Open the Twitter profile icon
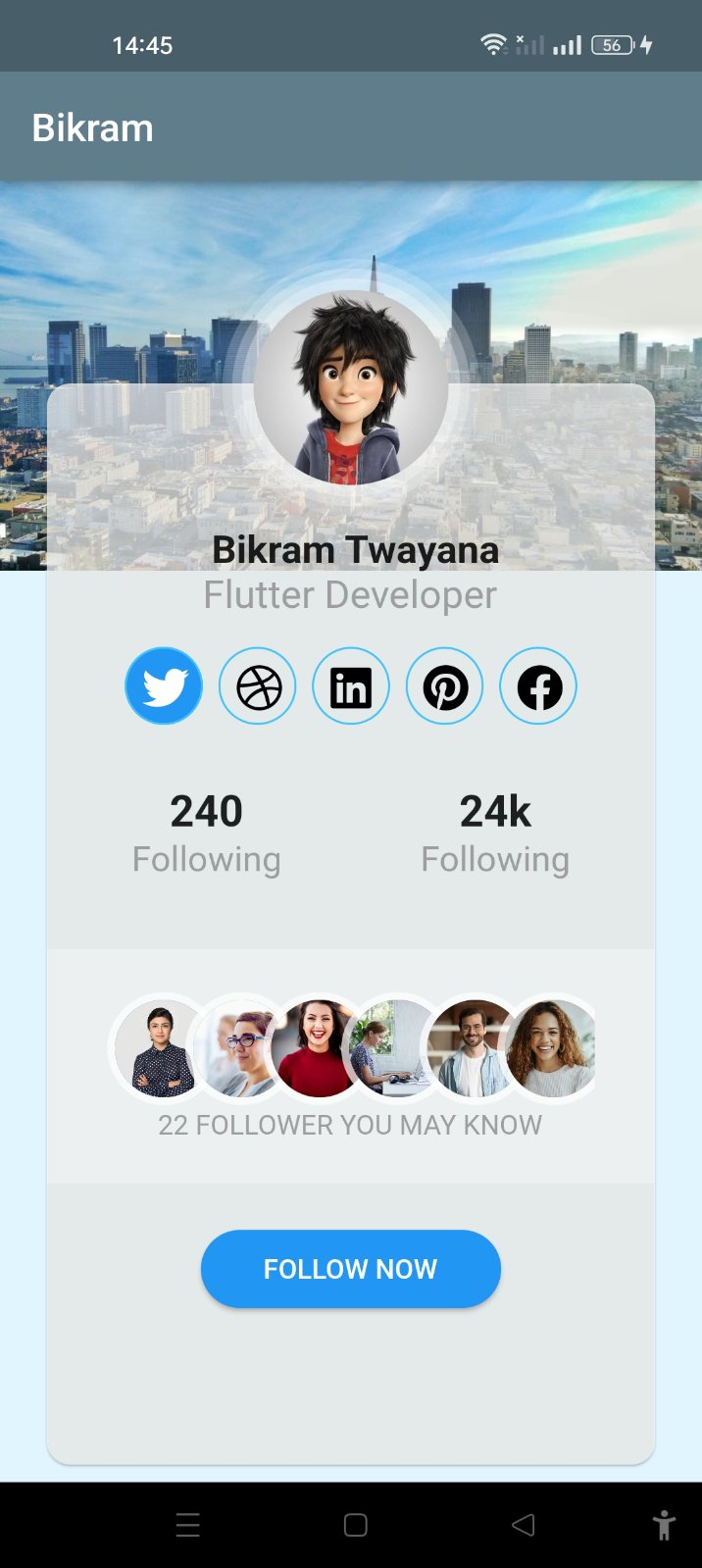 tap(164, 685)
